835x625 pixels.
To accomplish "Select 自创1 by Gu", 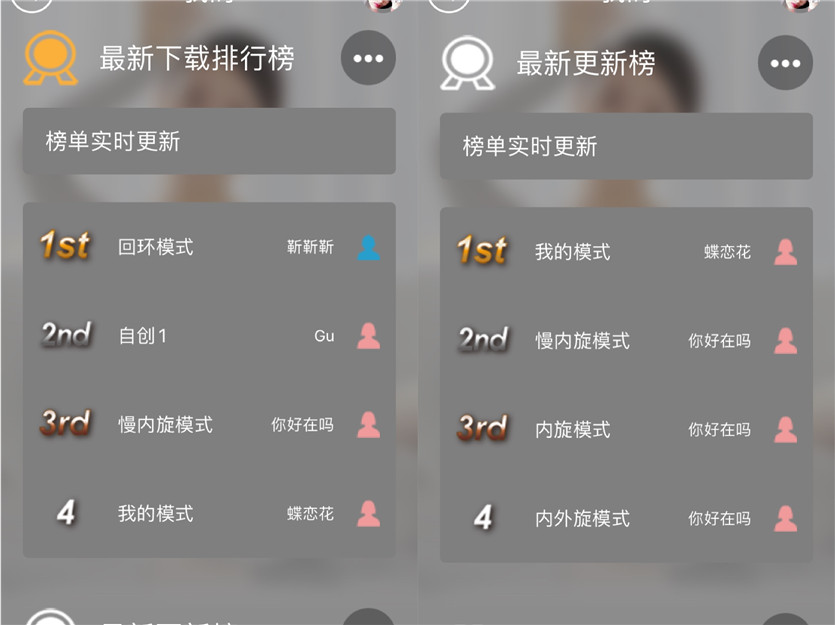I will 143,336.
